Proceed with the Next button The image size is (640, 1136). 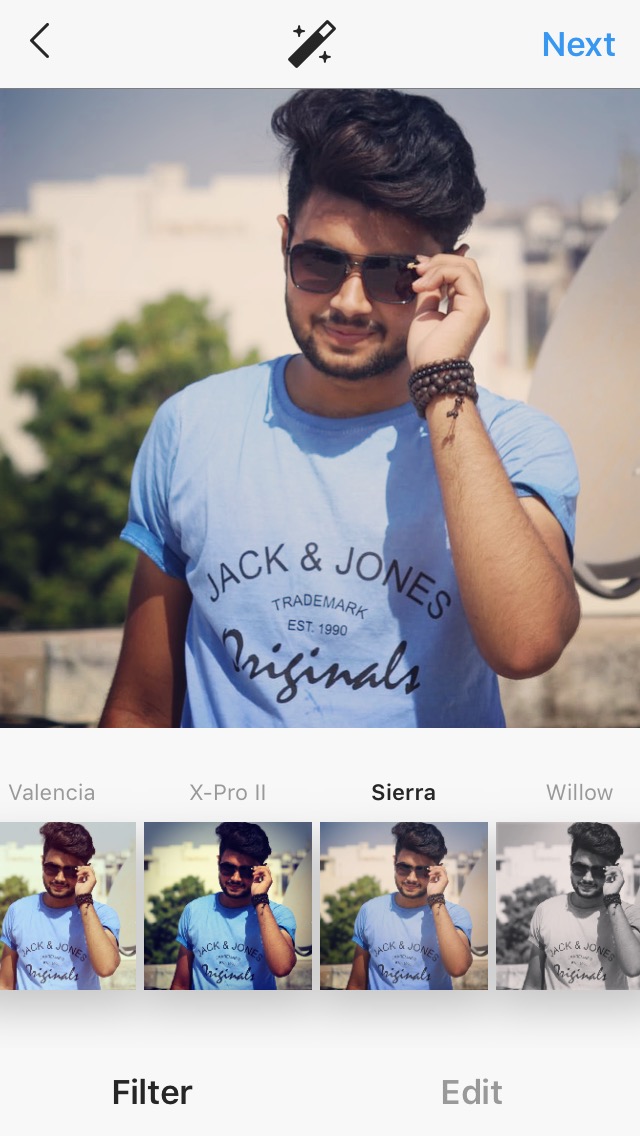pyautogui.click(x=578, y=44)
